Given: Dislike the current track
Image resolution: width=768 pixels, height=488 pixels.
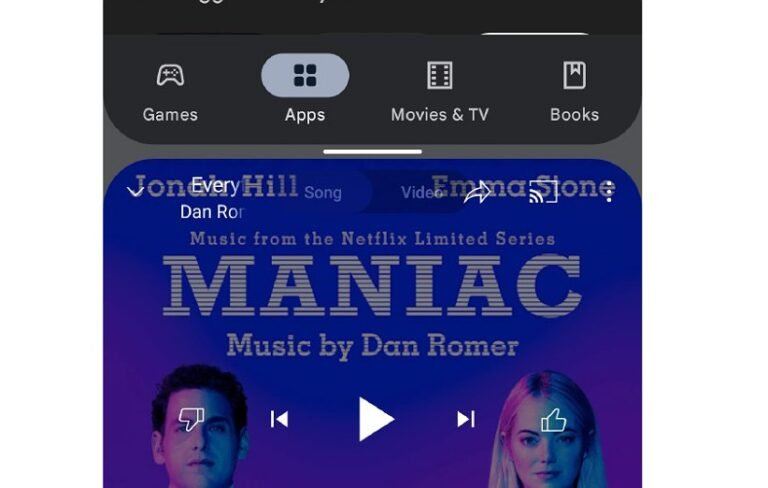Looking at the screenshot, I should pos(190,419).
